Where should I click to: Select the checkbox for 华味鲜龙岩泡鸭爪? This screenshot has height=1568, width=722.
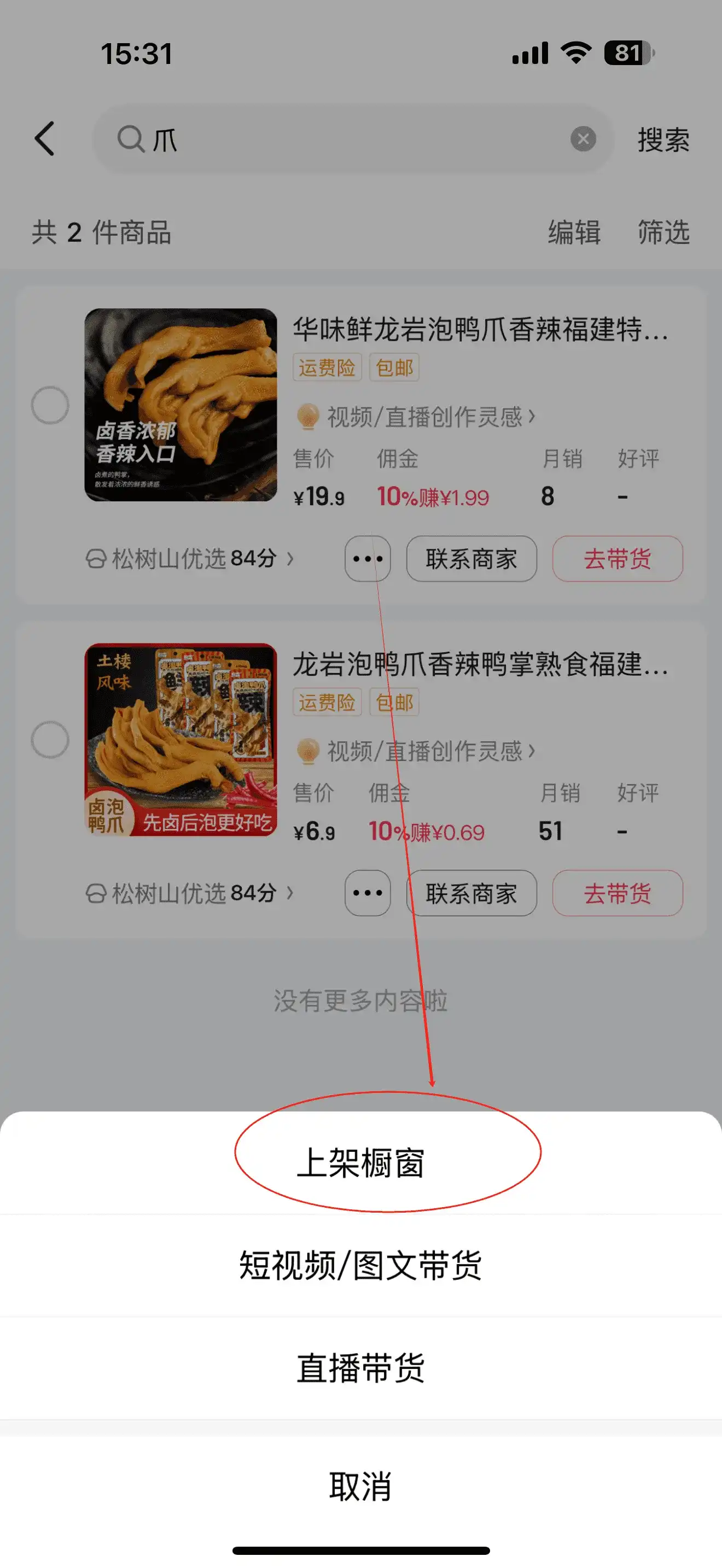coord(50,405)
